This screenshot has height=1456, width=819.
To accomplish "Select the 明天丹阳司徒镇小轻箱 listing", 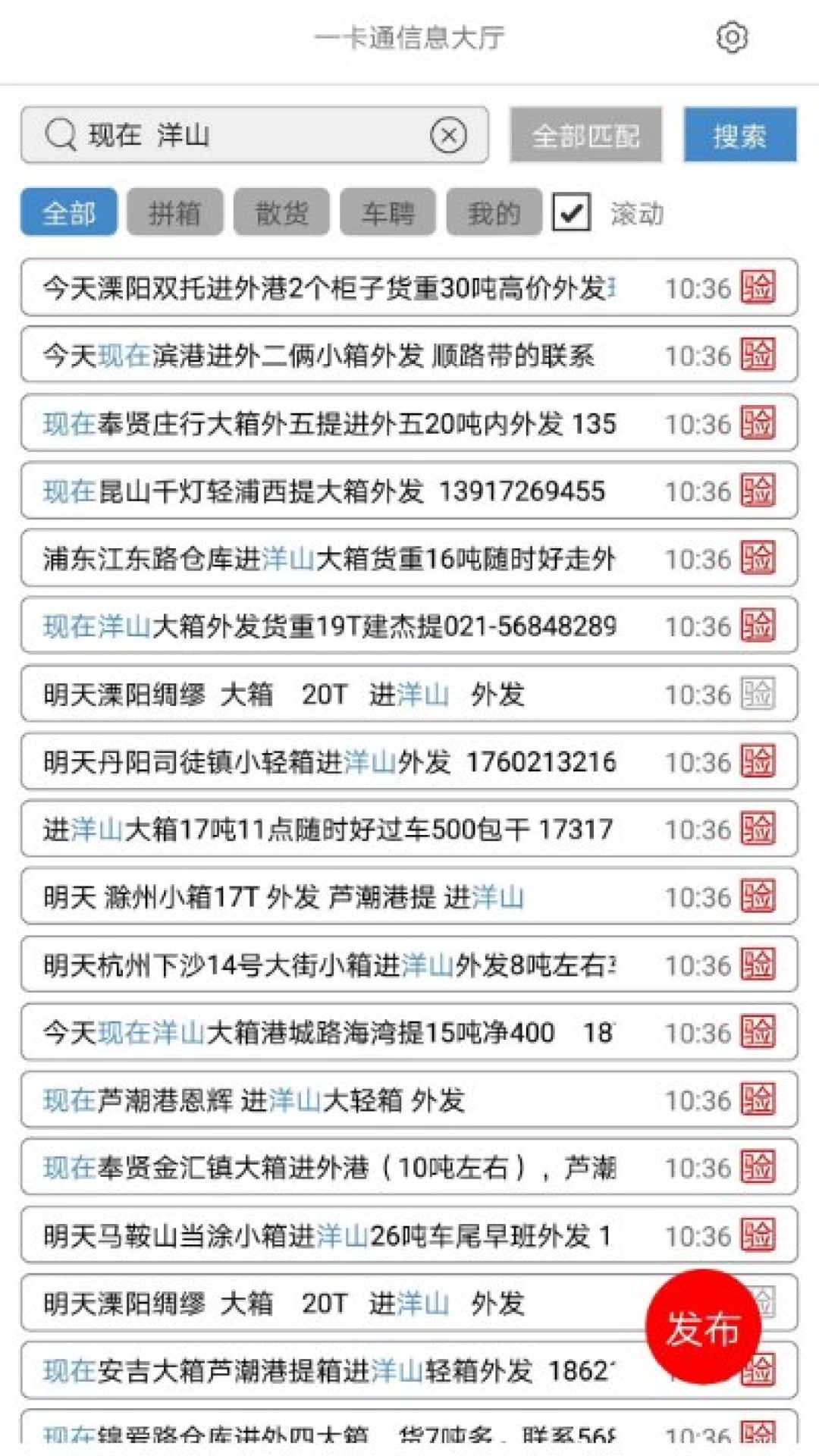I will click(x=330, y=761).
